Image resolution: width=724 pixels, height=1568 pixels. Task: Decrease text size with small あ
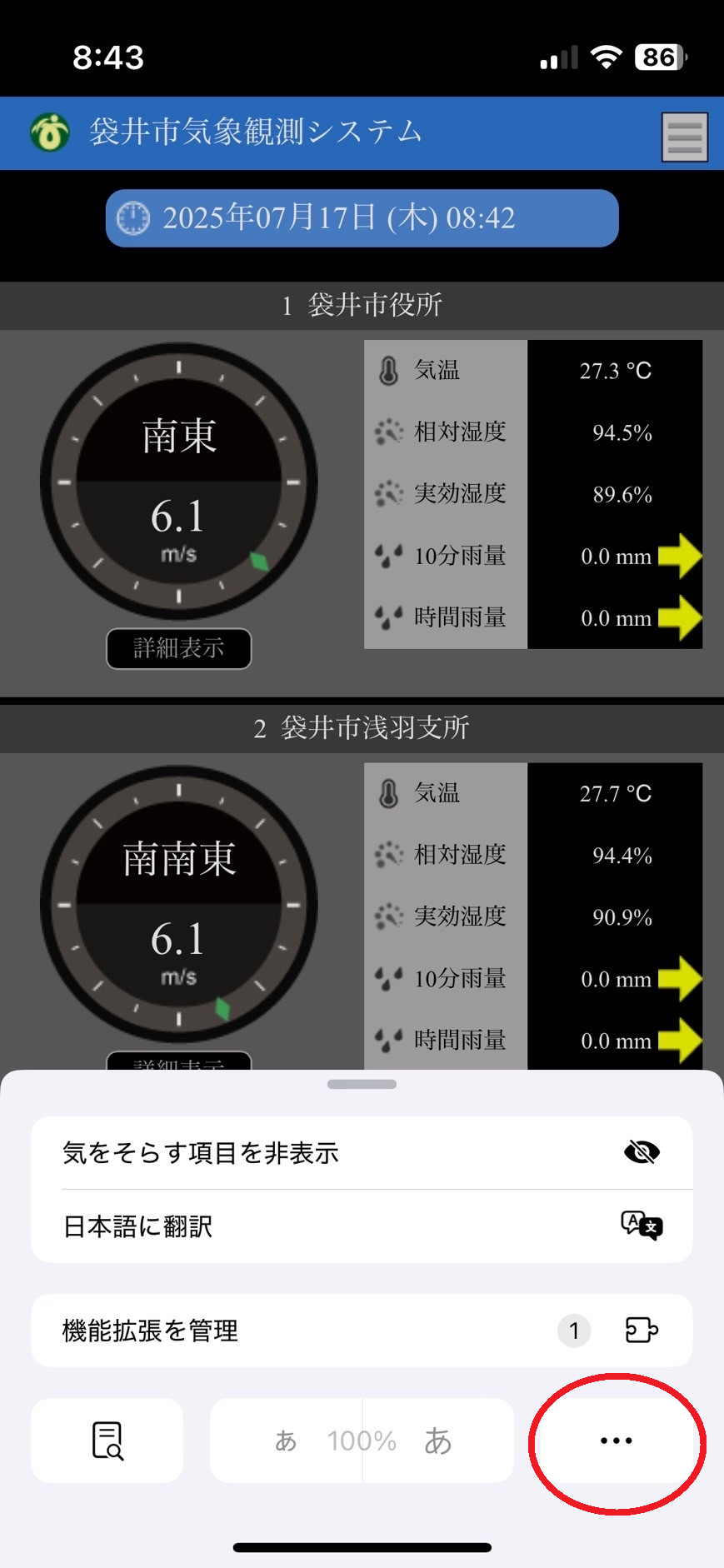(286, 1441)
